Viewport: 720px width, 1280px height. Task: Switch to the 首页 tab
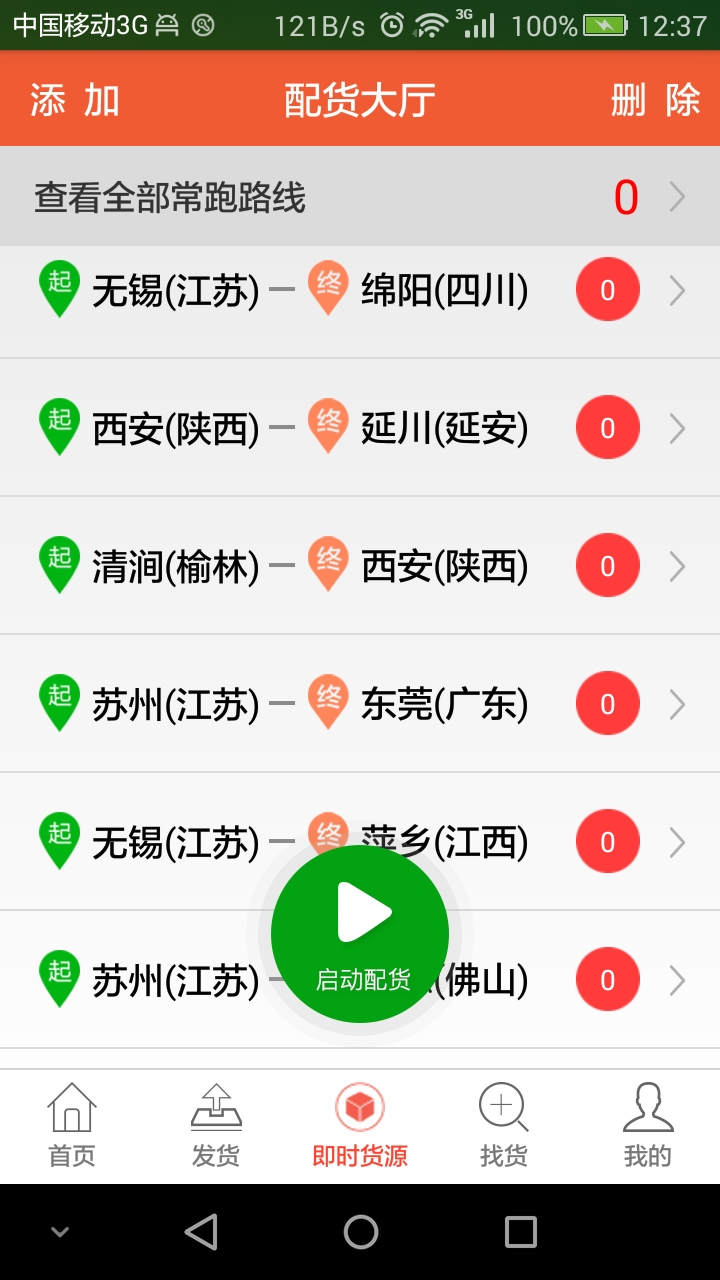pyautogui.click(x=72, y=1126)
